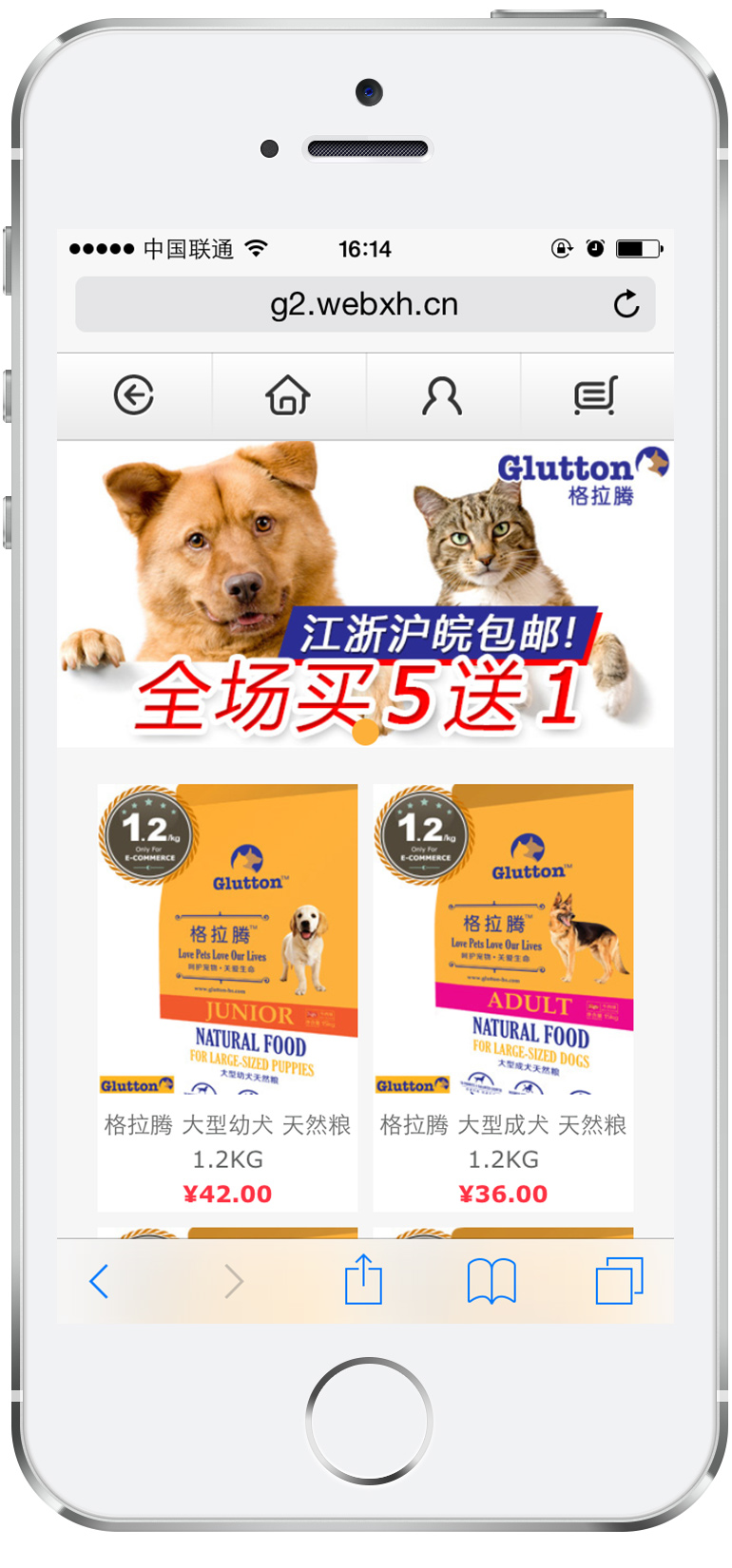Viewport: 732px width, 1568px height.
Task: Open the 大型成犬 天然粮 1.2KG product card
Action: point(503,998)
